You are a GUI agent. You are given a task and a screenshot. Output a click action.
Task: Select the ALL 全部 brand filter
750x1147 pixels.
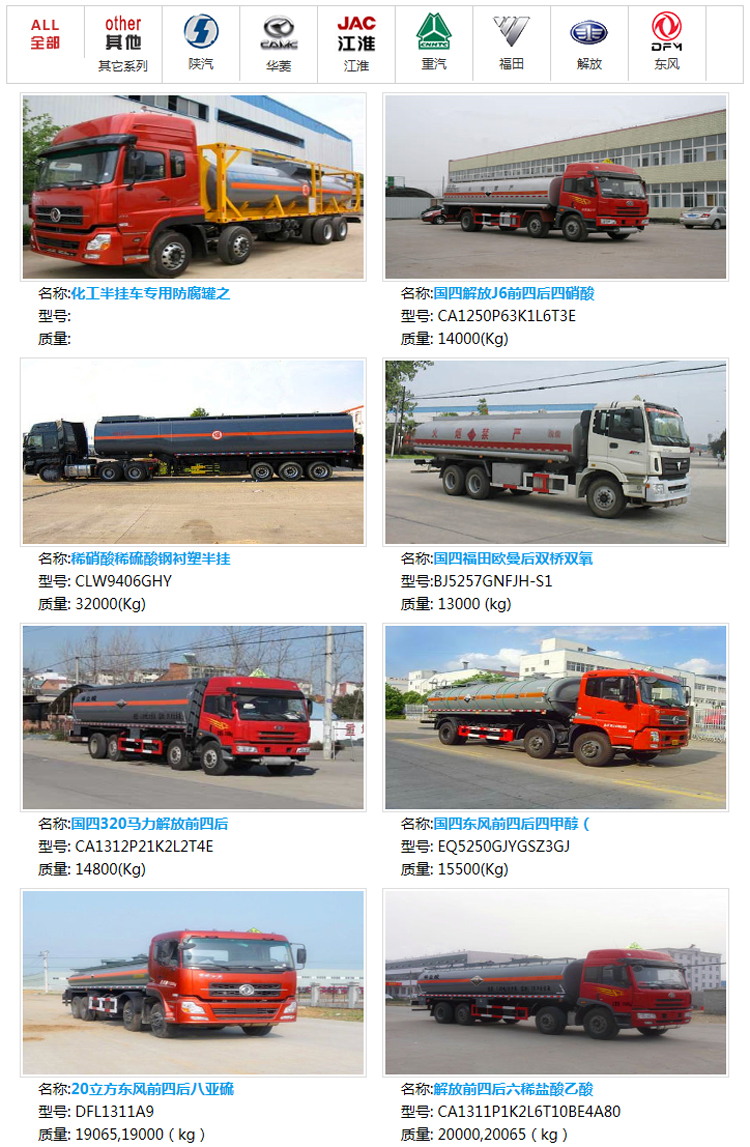(x=45, y=34)
